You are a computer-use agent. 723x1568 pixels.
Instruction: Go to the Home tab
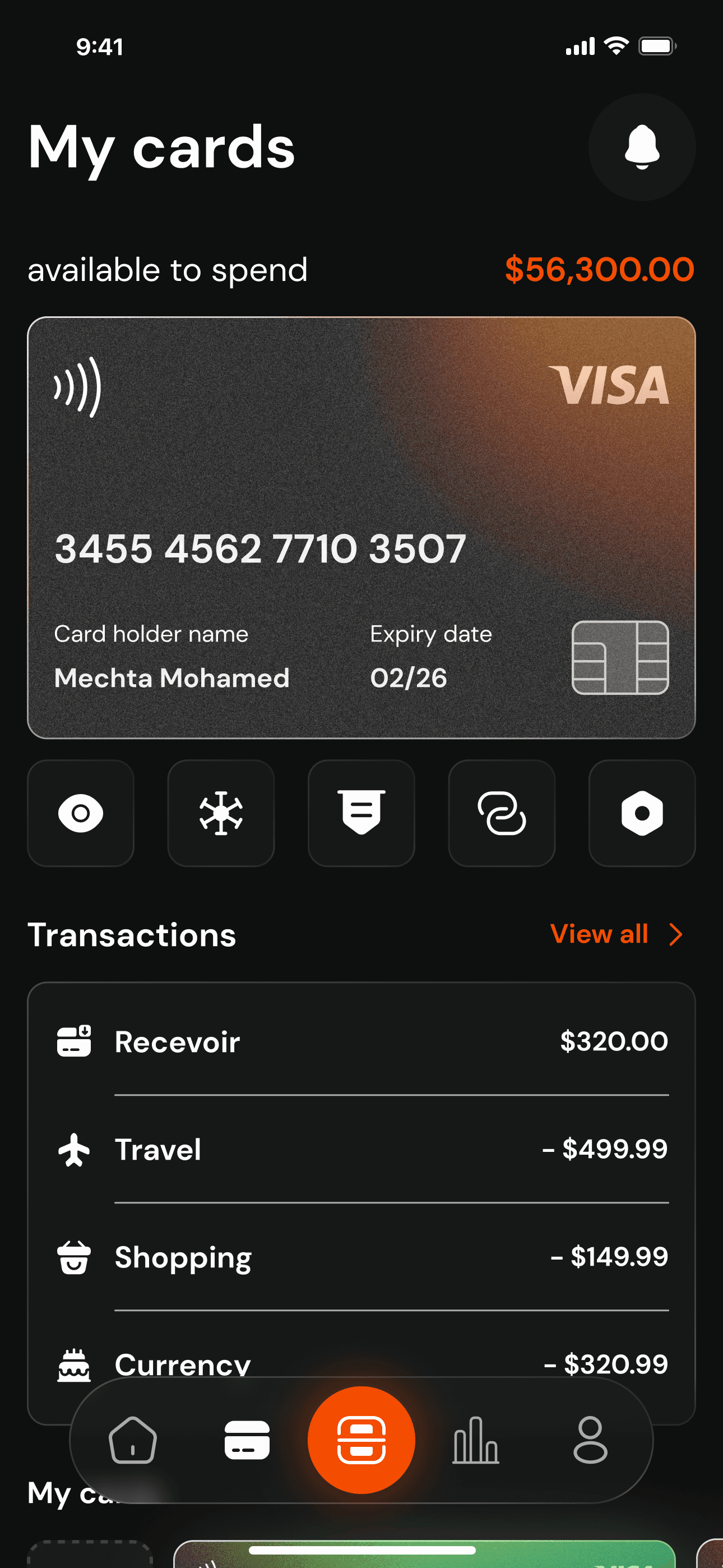click(x=133, y=1440)
